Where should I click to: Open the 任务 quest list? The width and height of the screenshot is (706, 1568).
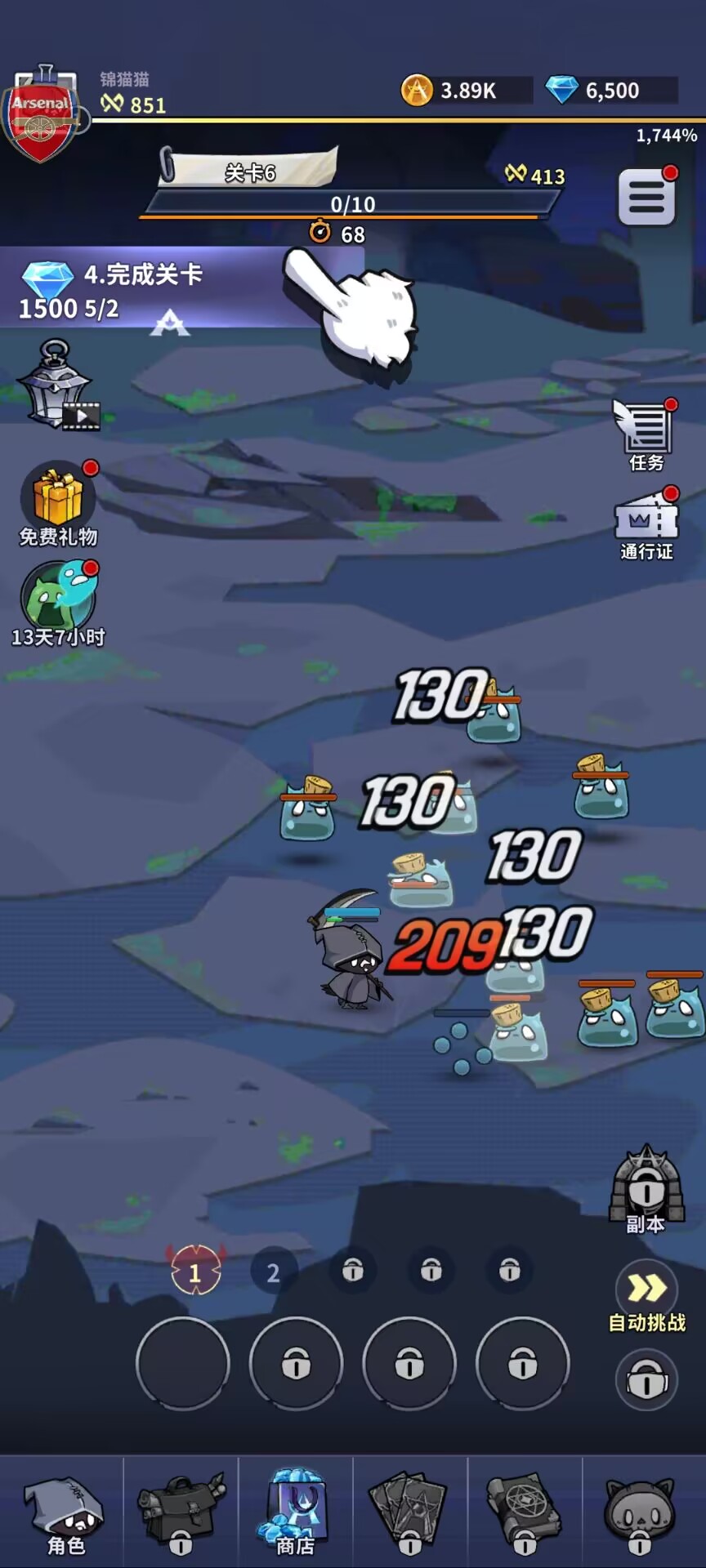(x=645, y=434)
